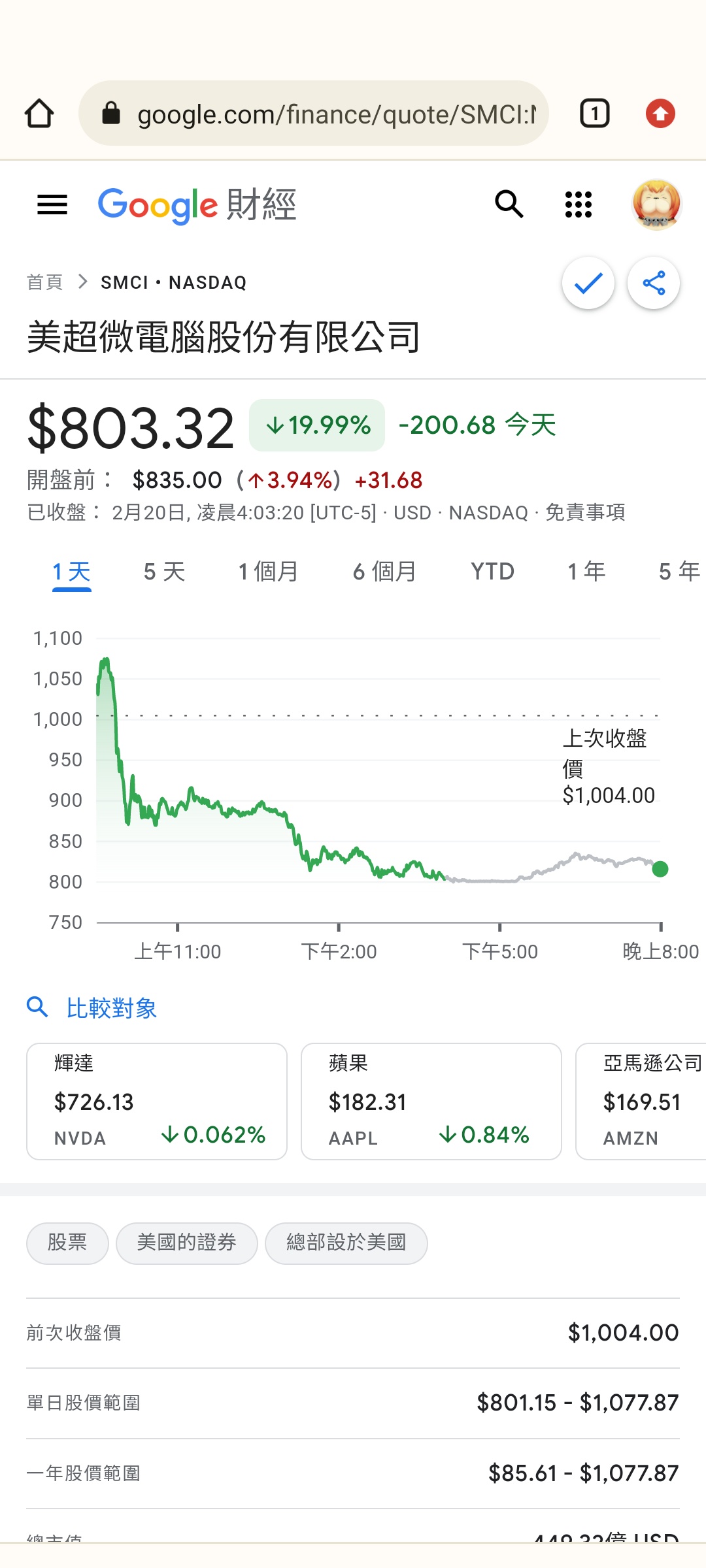Open the 輝達 NVDA card
This screenshot has height=1568, width=706.
(157, 1102)
